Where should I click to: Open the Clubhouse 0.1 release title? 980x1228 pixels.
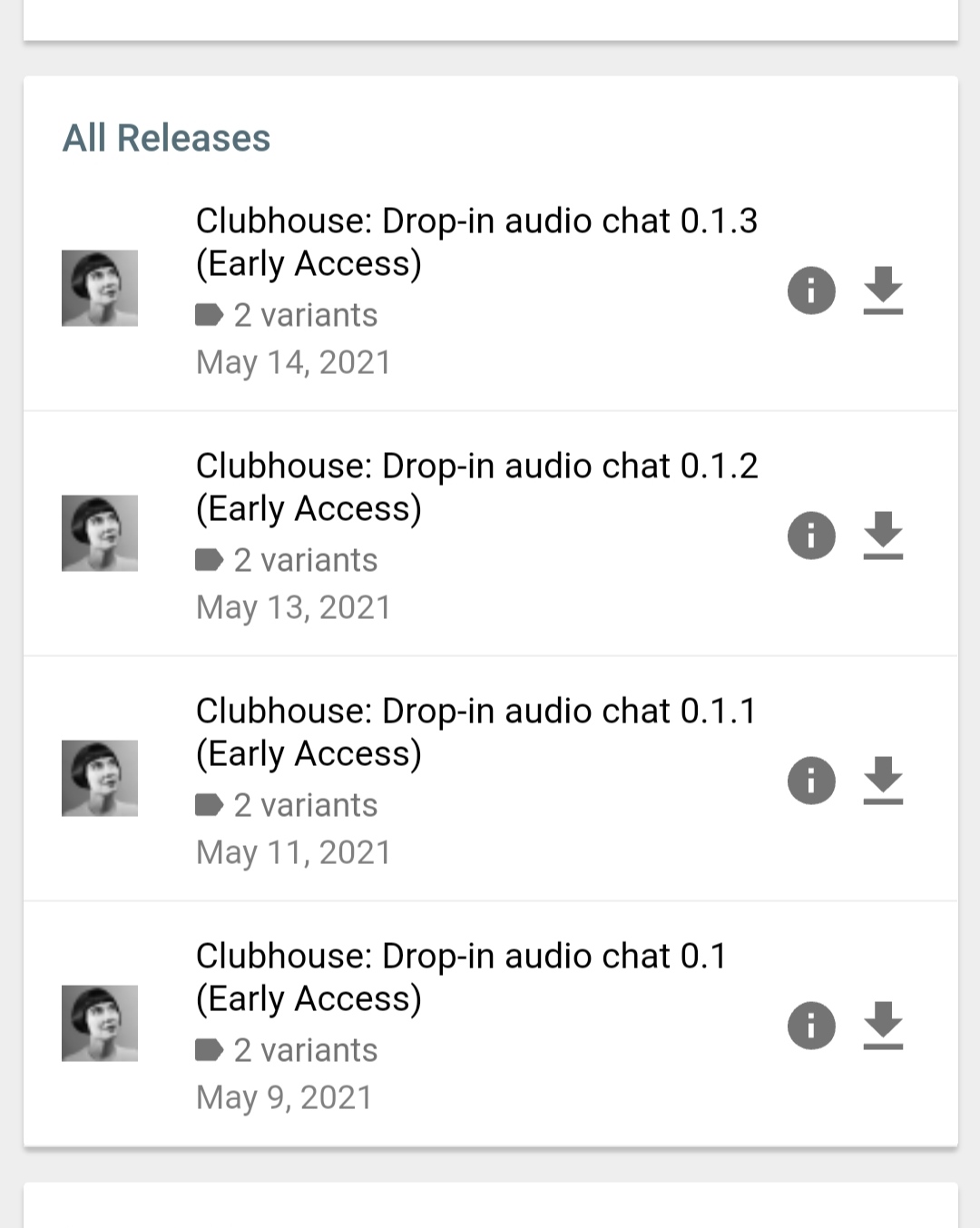coord(461,977)
